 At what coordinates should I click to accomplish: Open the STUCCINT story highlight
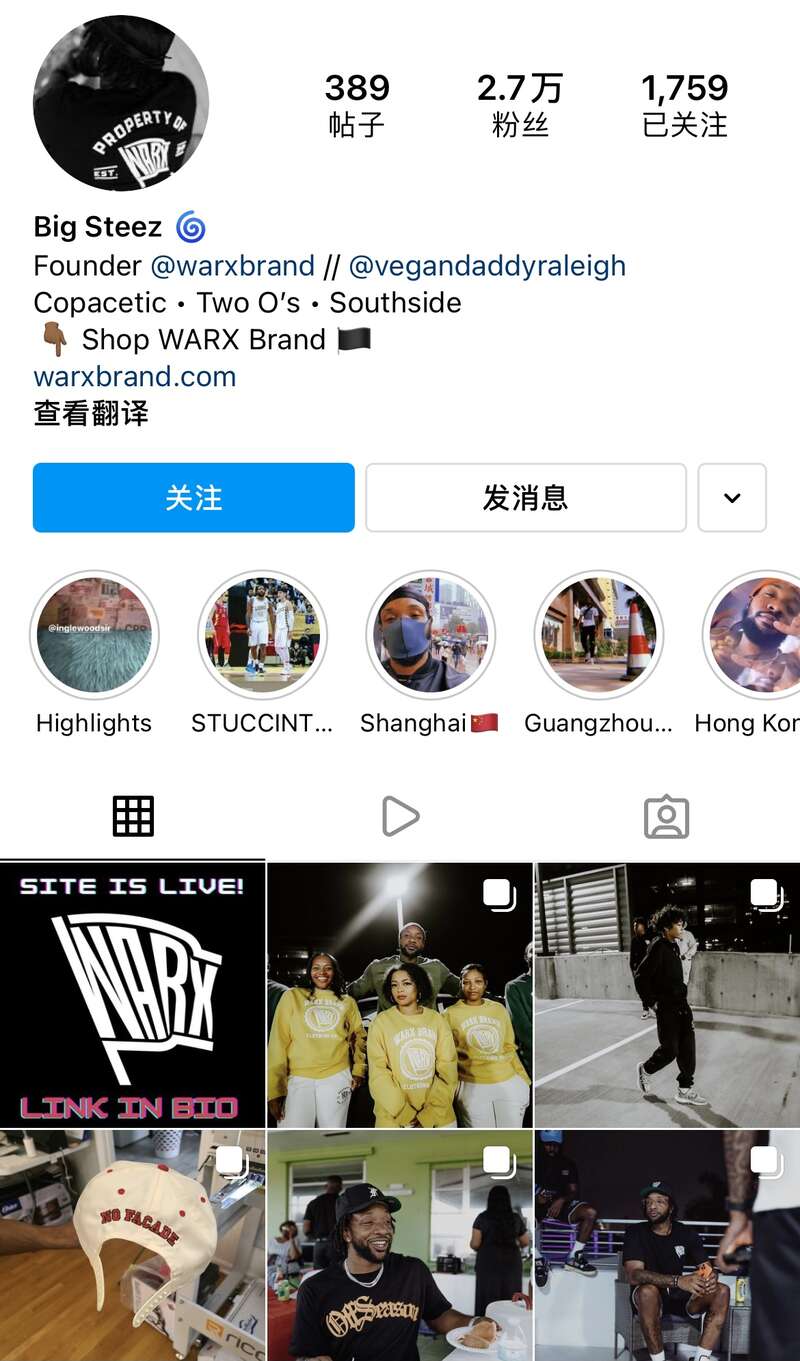(262, 635)
